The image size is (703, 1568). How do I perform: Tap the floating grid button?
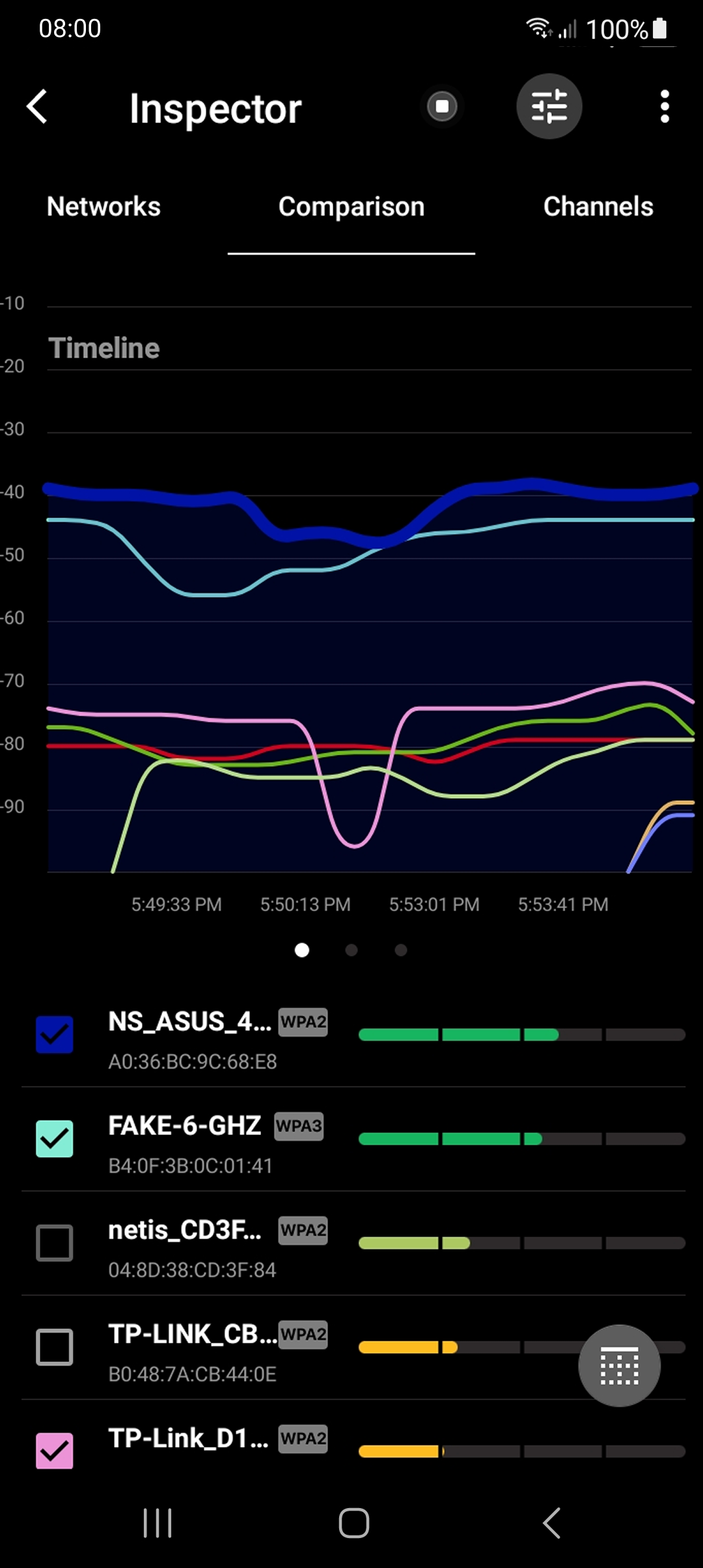(619, 1365)
